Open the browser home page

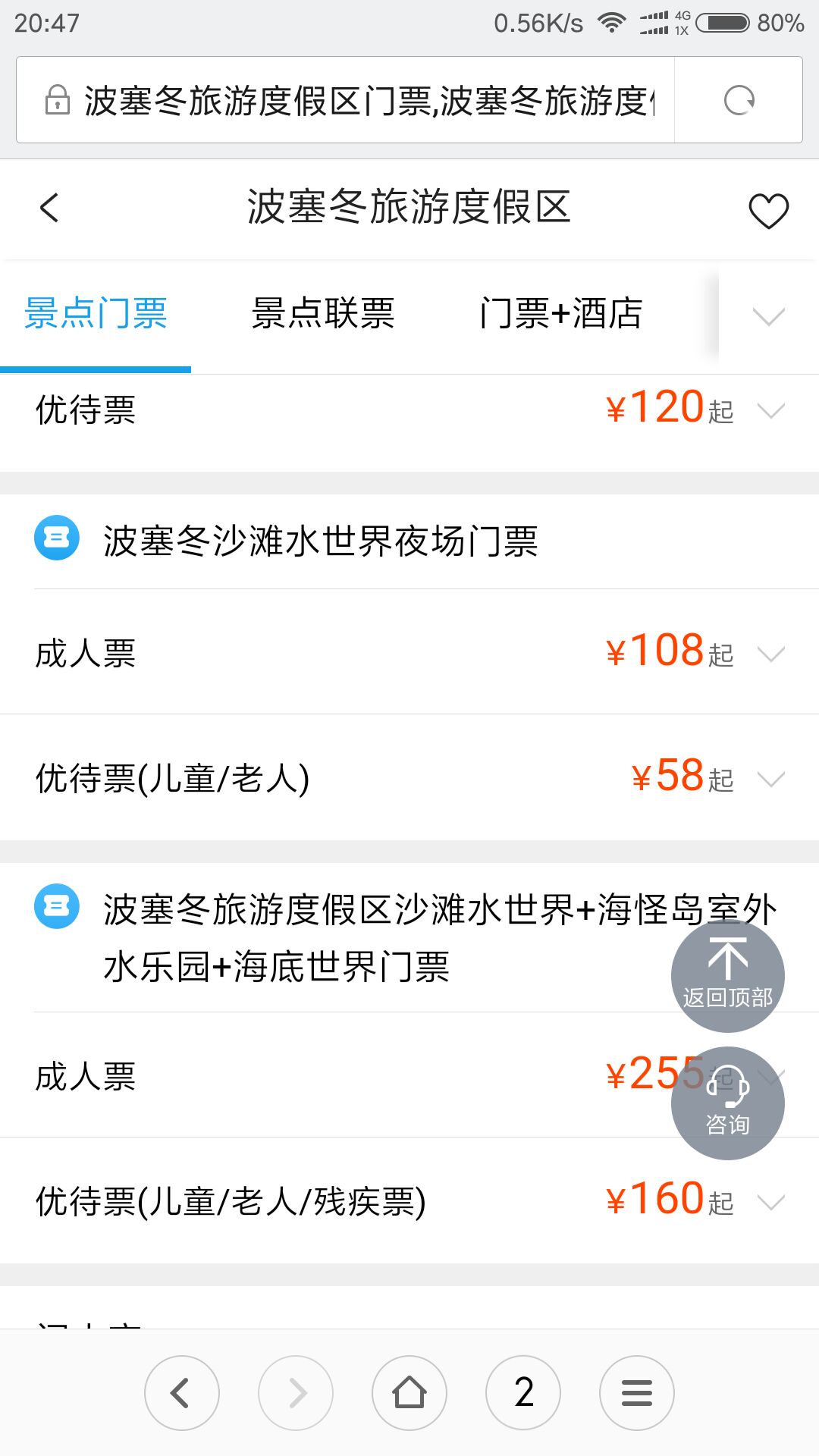point(409,1393)
